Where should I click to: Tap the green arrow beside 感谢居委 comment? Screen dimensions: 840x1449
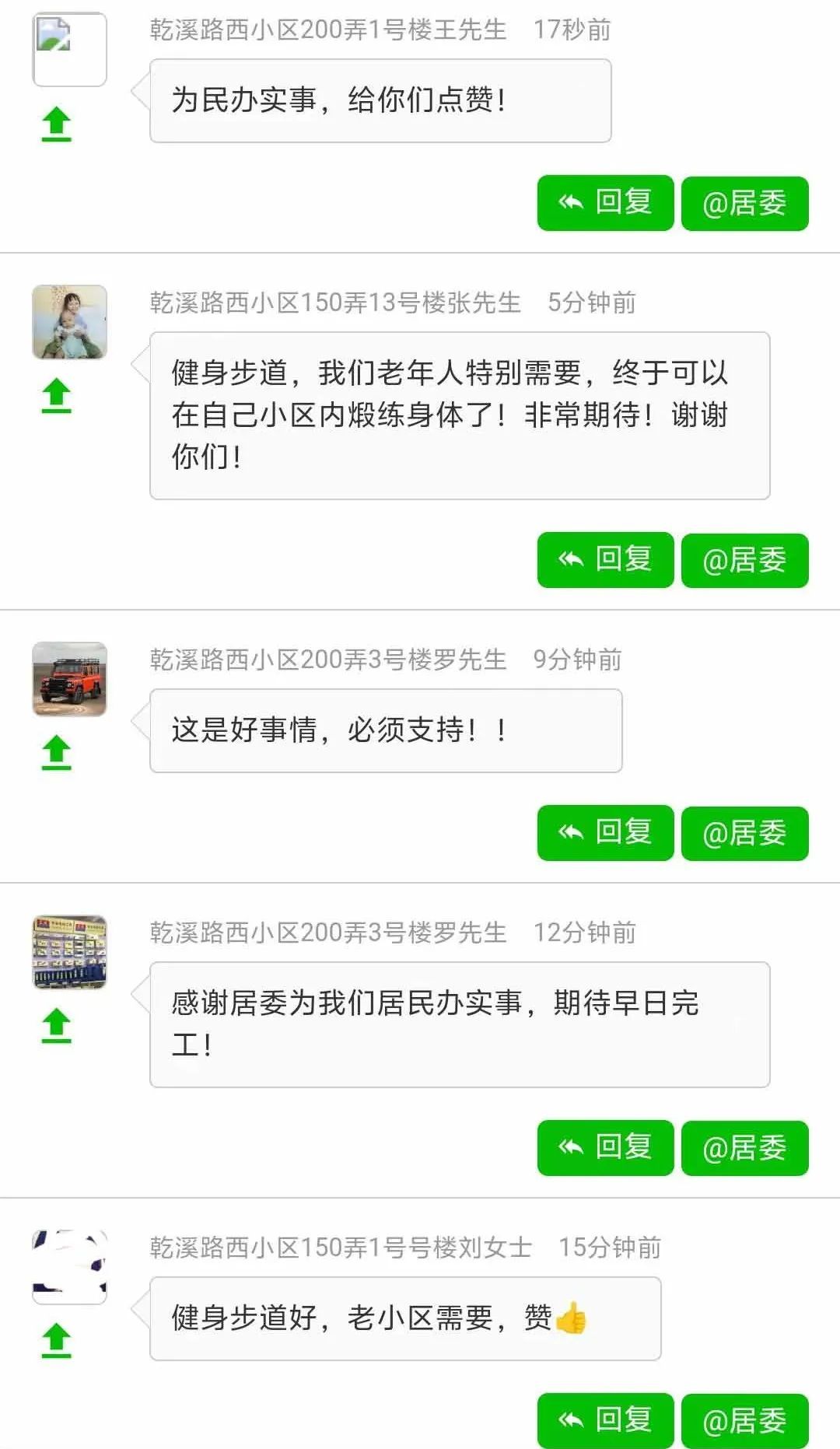(x=56, y=1025)
